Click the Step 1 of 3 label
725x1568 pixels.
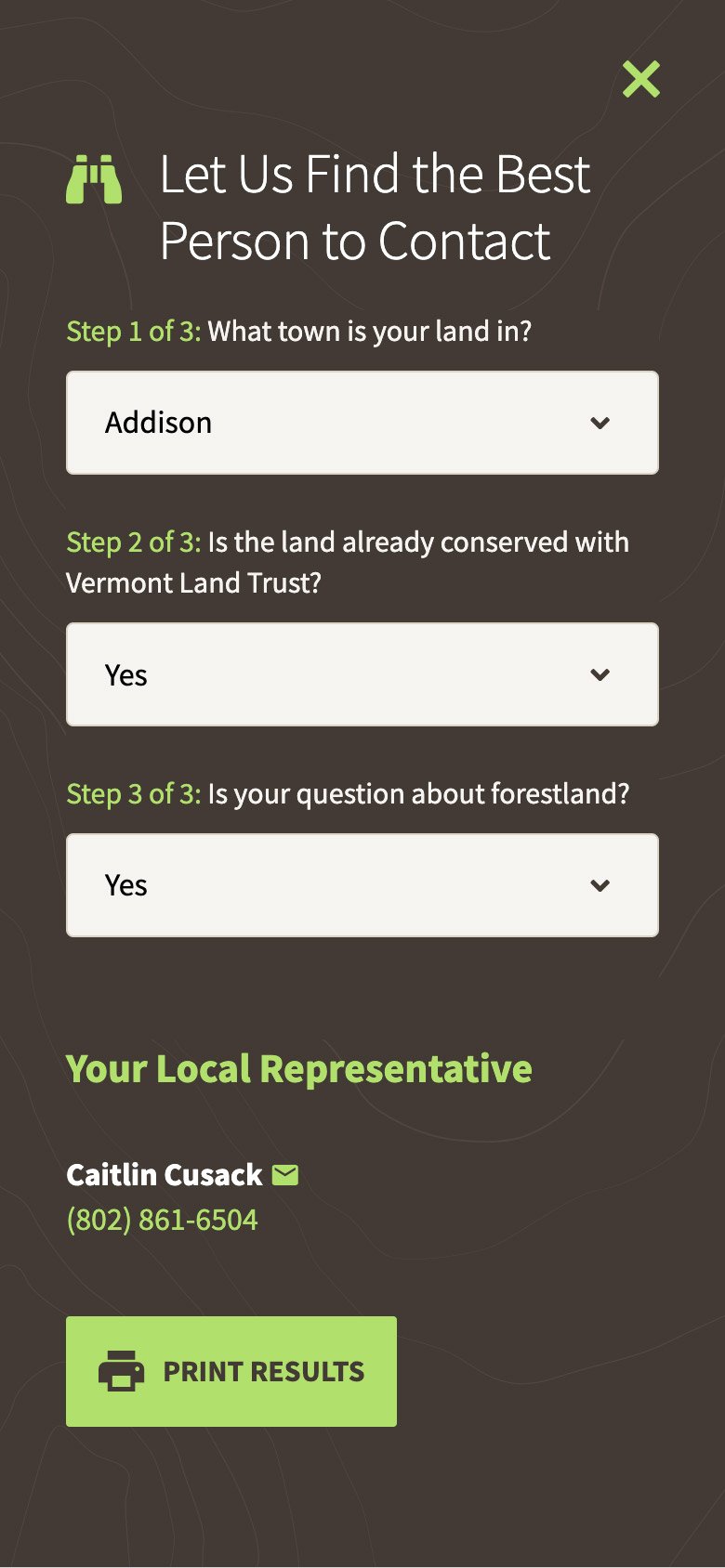coord(133,331)
